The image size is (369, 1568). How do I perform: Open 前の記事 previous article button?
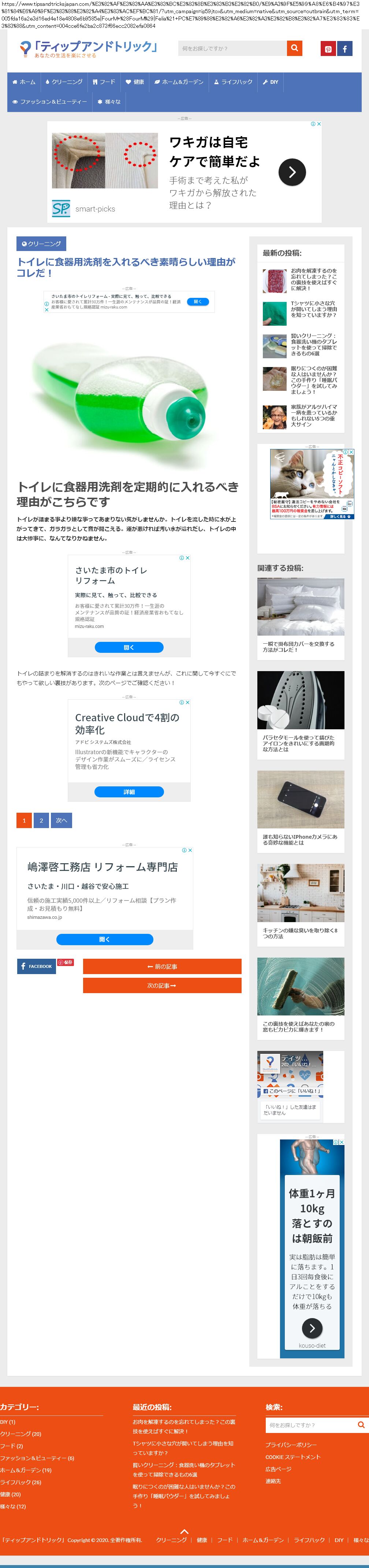162,966
